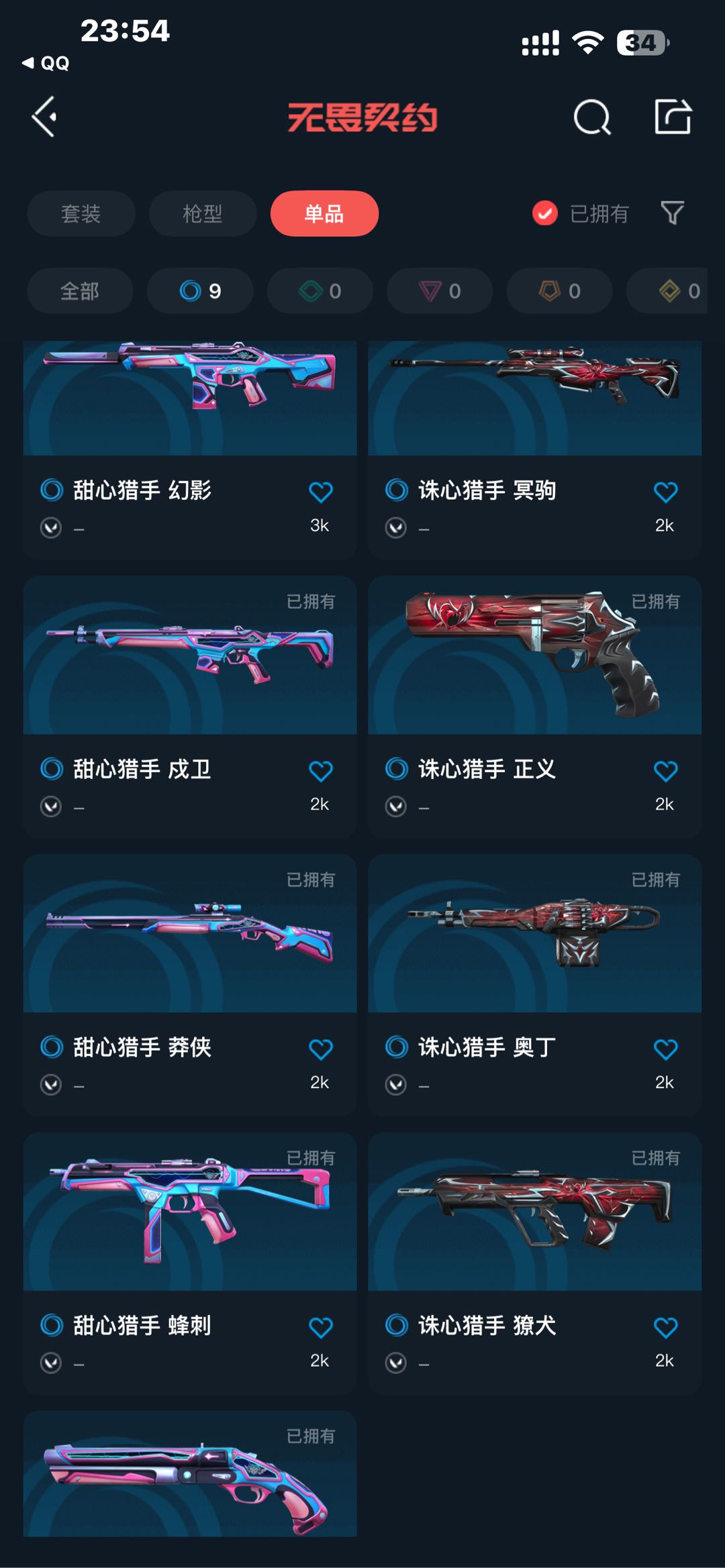Switch to the 枪型 tab
The width and height of the screenshot is (725, 1568).
pyautogui.click(x=202, y=213)
